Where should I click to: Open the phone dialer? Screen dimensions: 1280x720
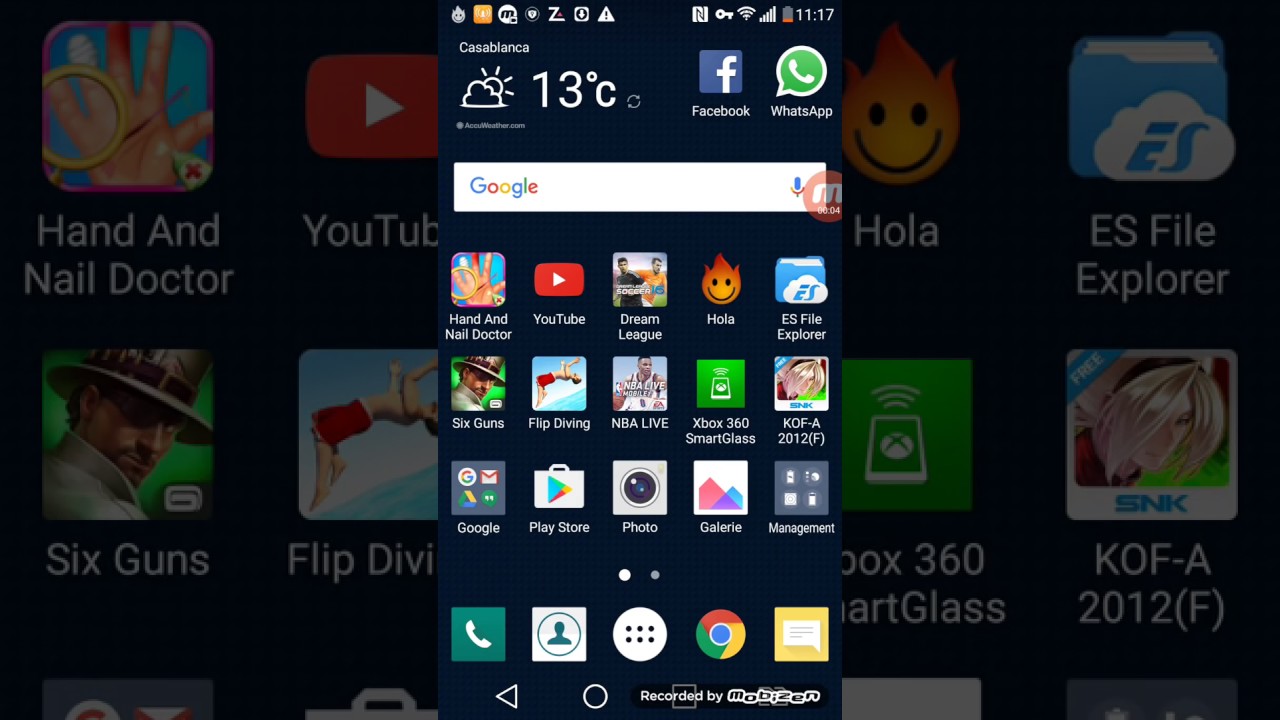tap(478, 634)
